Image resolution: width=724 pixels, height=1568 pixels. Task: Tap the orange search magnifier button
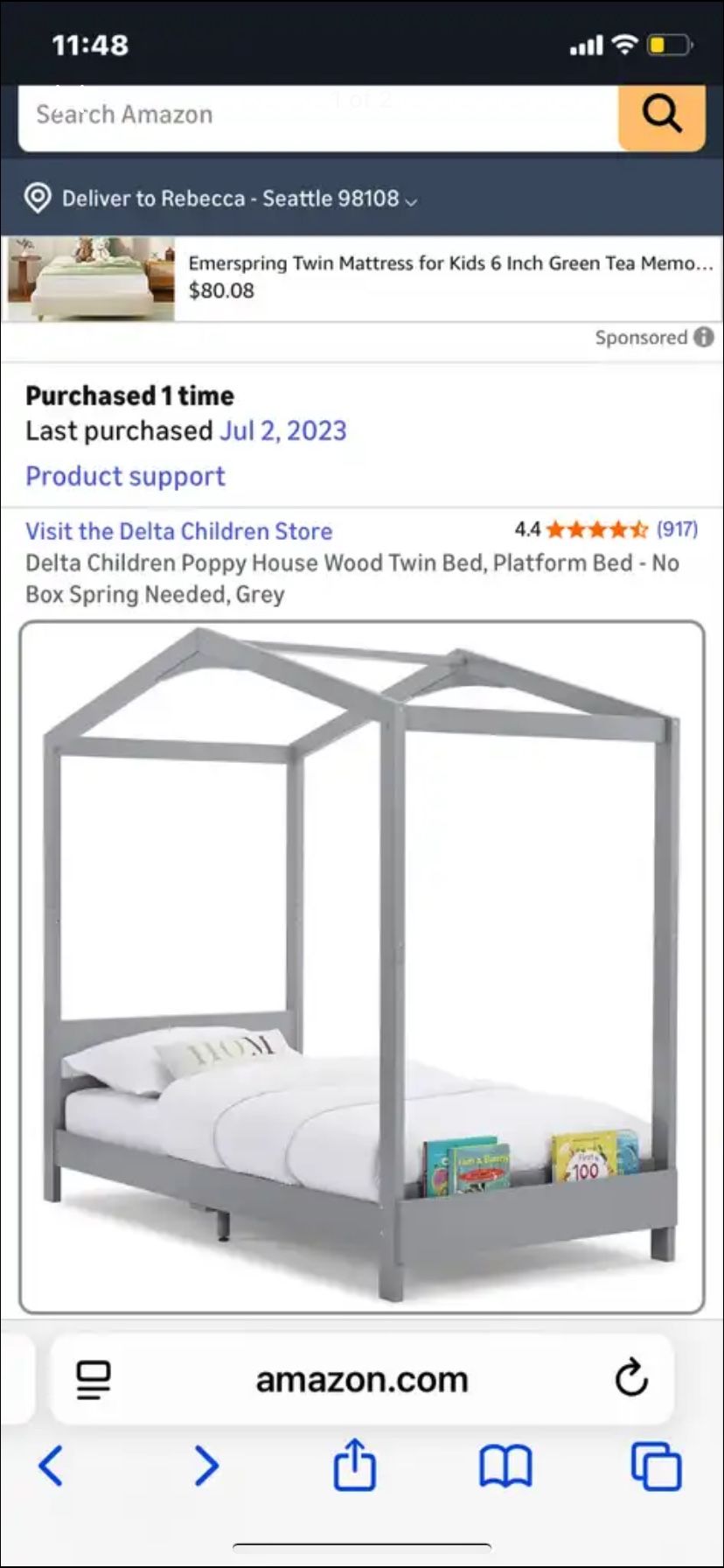point(662,115)
